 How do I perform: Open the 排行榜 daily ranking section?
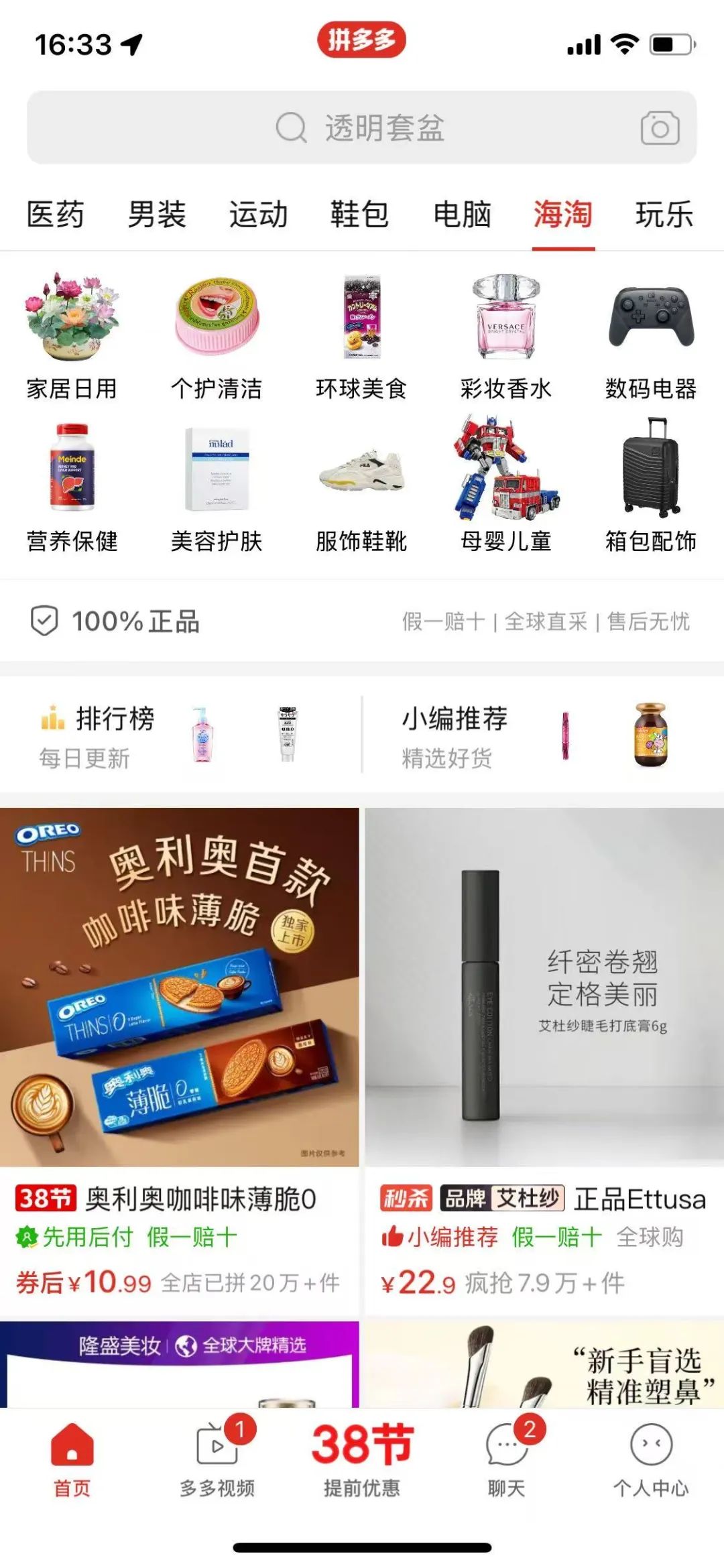tap(181, 735)
